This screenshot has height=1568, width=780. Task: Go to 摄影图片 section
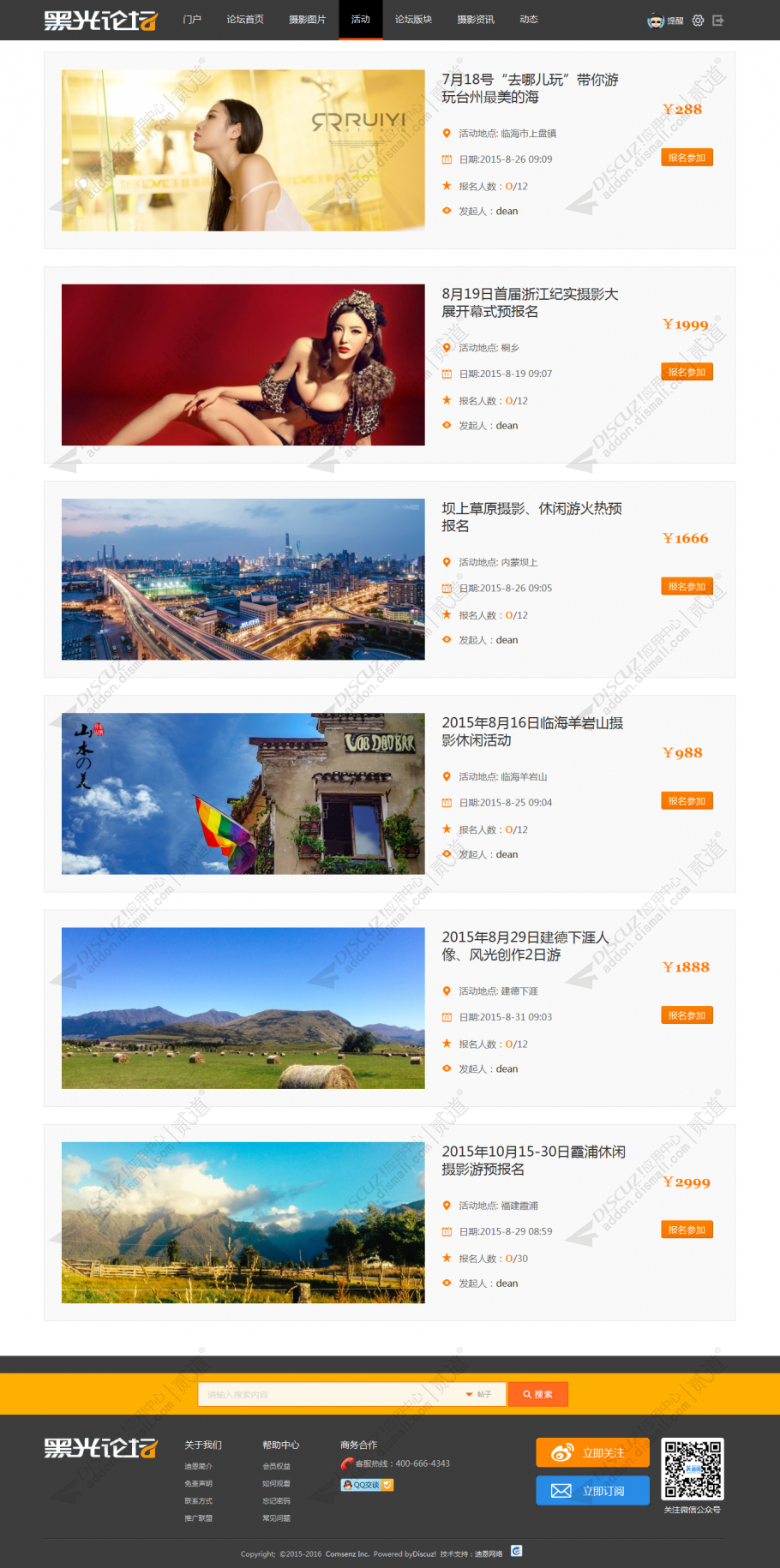click(x=307, y=20)
